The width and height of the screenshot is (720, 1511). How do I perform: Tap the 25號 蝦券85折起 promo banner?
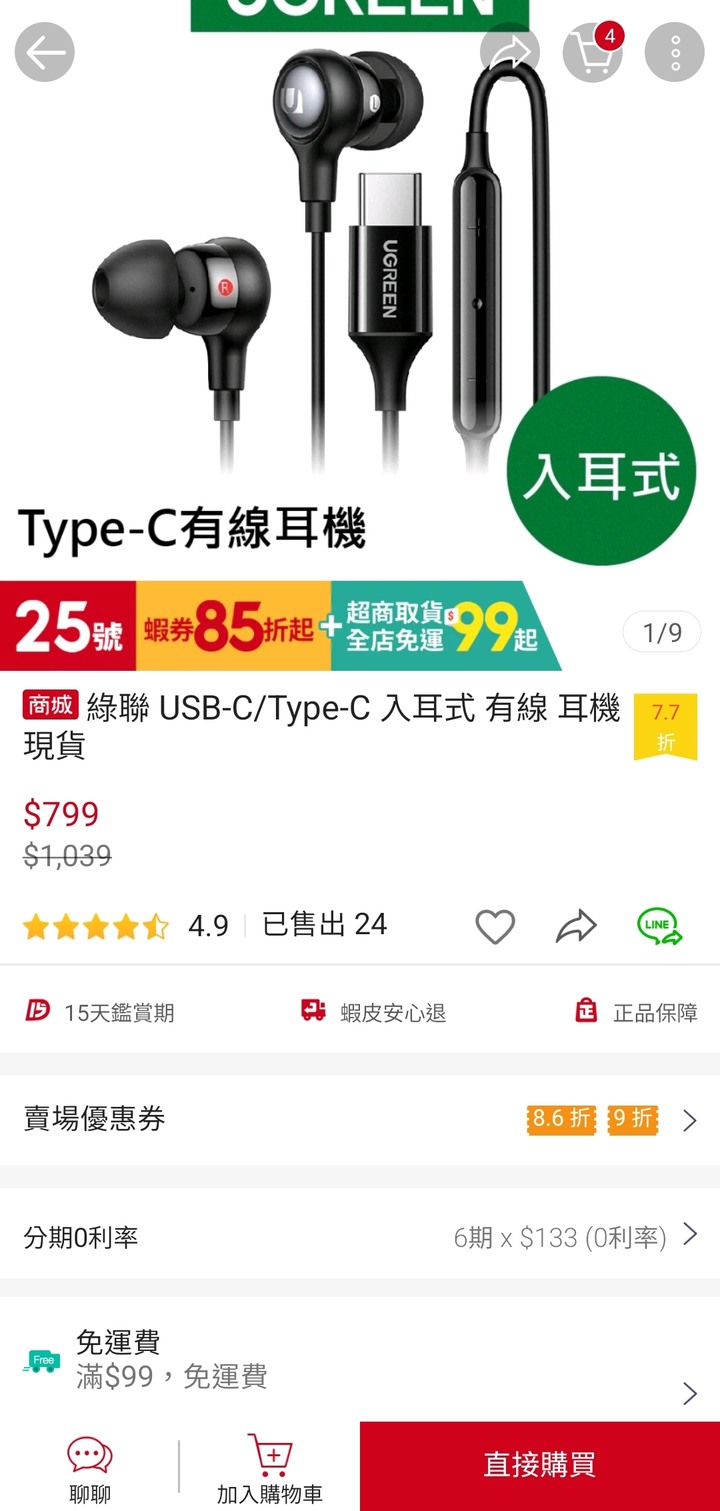click(x=280, y=625)
